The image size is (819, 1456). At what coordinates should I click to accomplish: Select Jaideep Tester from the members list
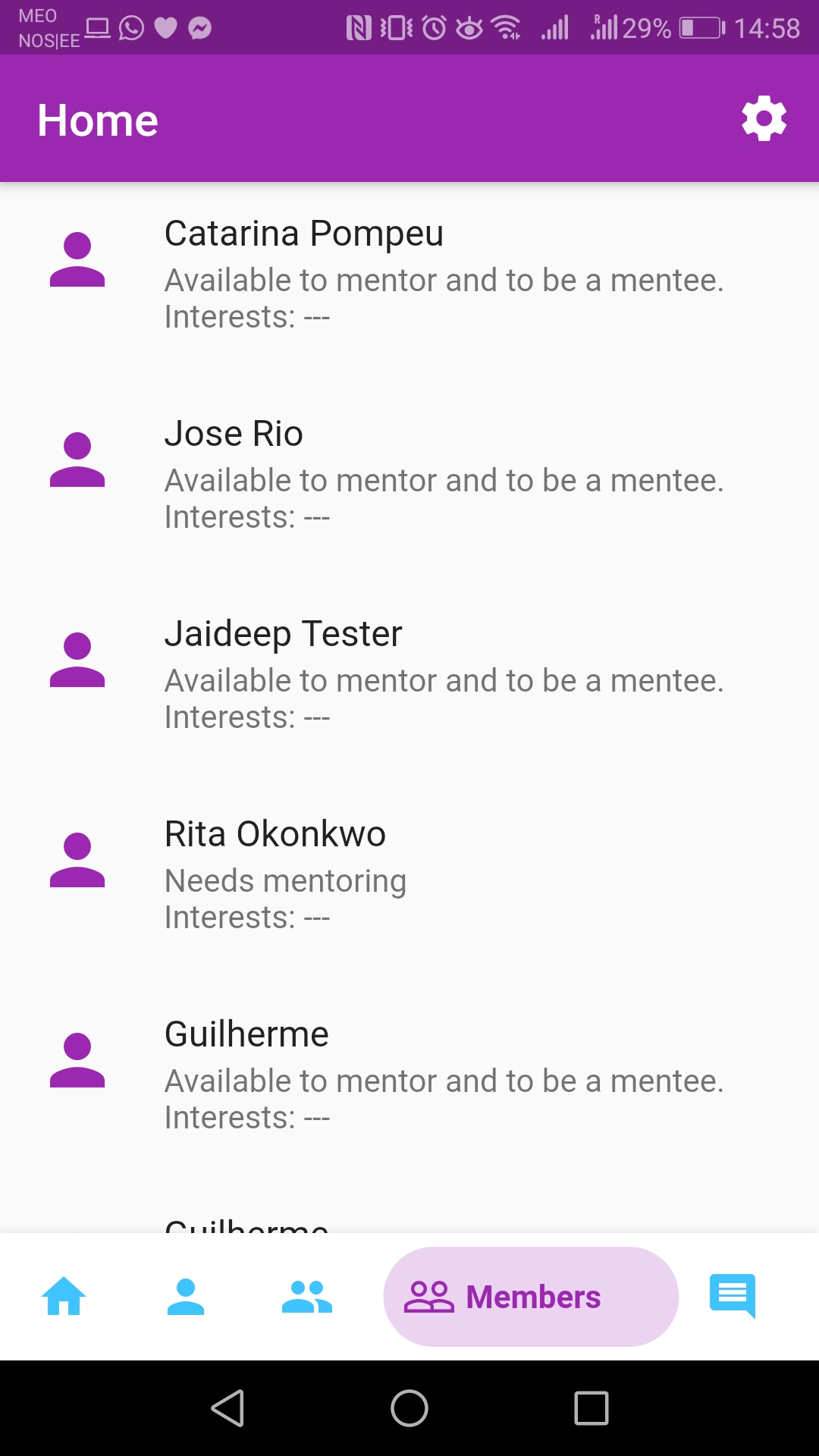409,673
